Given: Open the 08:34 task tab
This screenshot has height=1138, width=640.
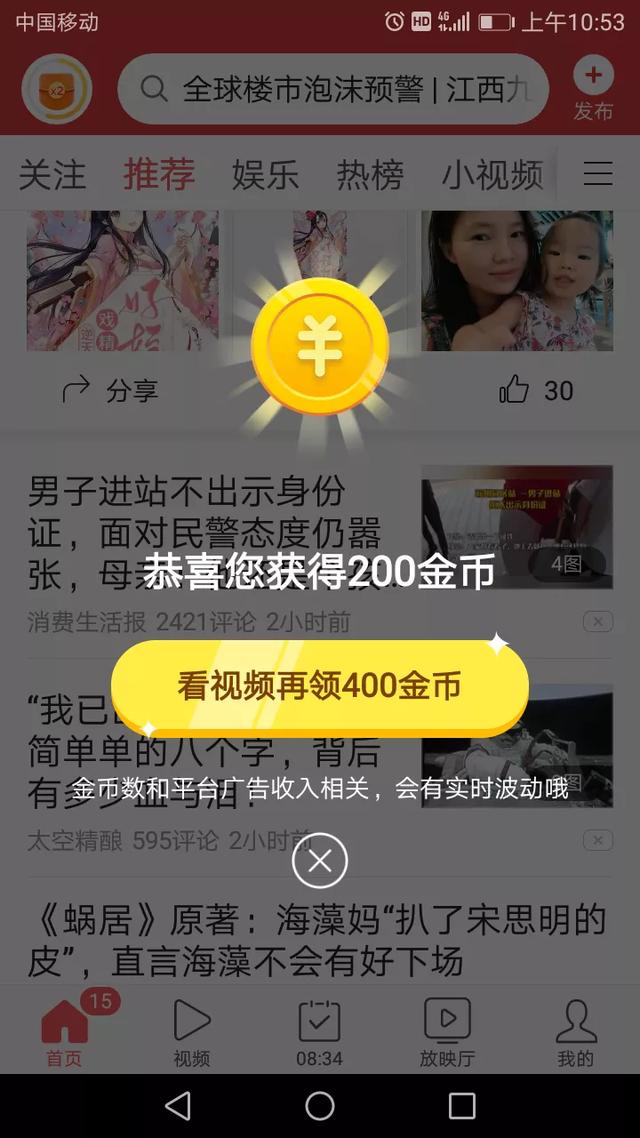Looking at the screenshot, I should click(319, 1032).
